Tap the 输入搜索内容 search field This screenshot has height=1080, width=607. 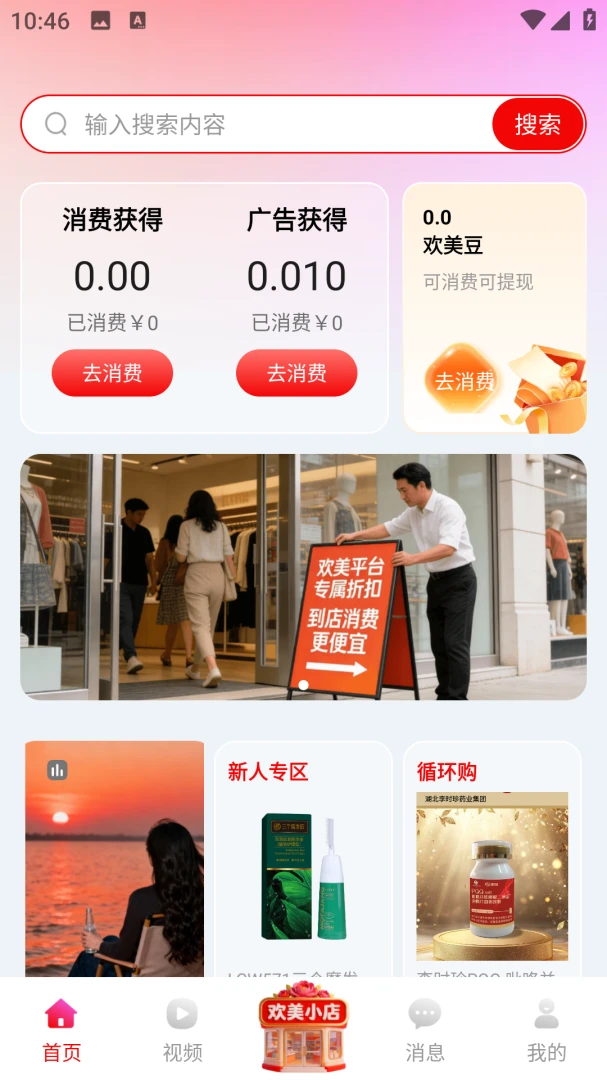(x=256, y=125)
